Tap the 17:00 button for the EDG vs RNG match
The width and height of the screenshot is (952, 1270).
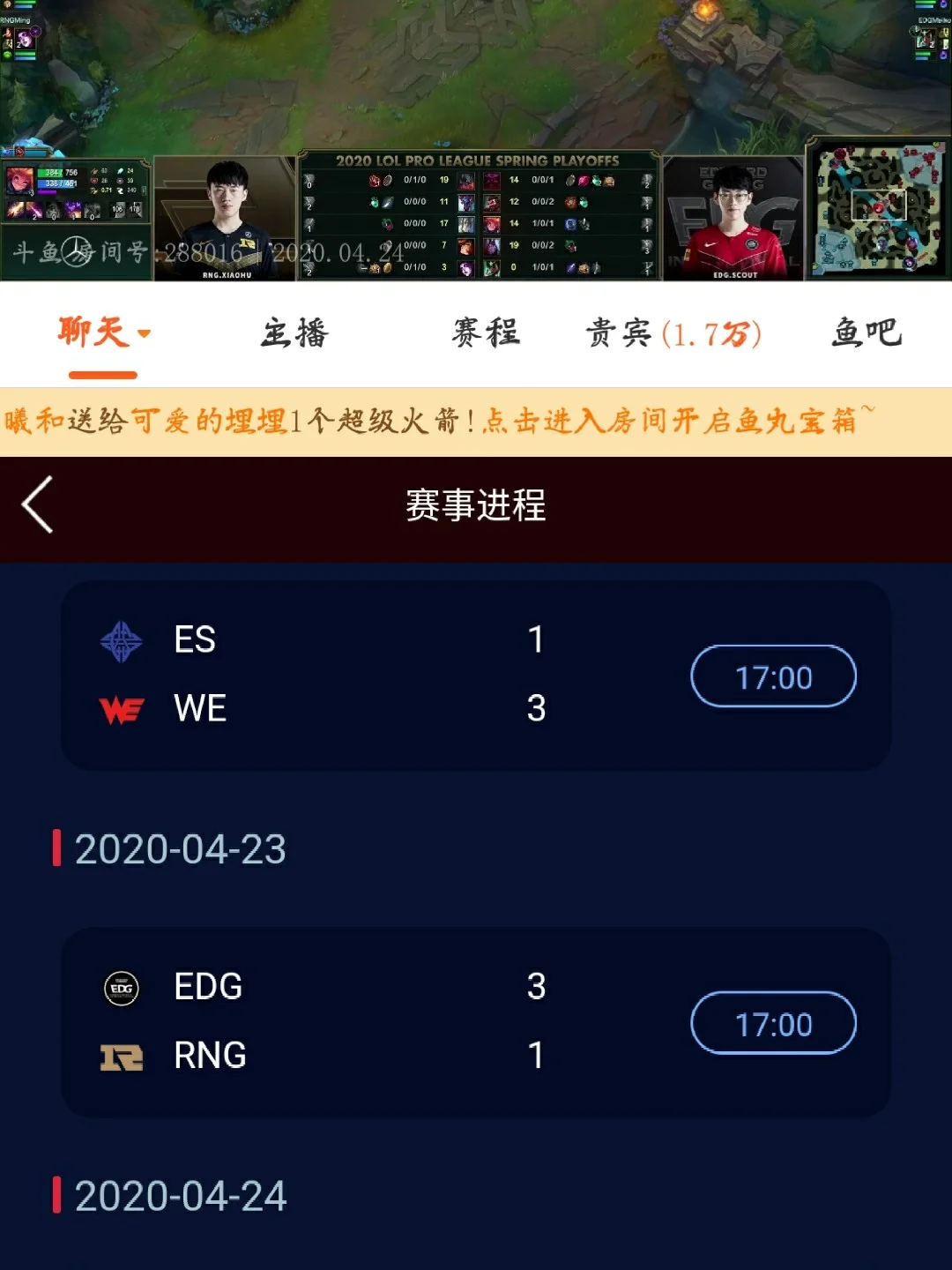[773, 1023]
